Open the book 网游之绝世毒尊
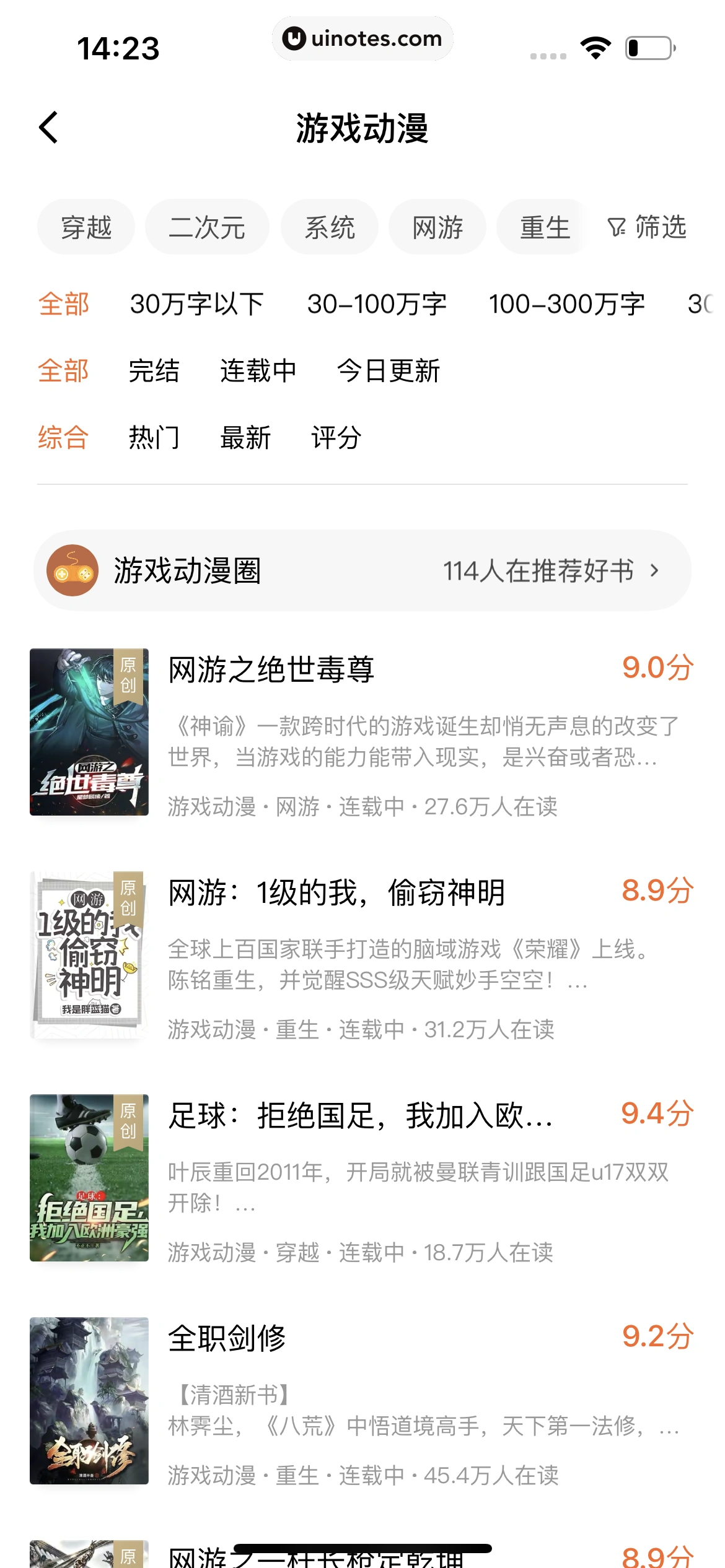Image resolution: width=725 pixels, height=1568 pixels. tap(271, 670)
